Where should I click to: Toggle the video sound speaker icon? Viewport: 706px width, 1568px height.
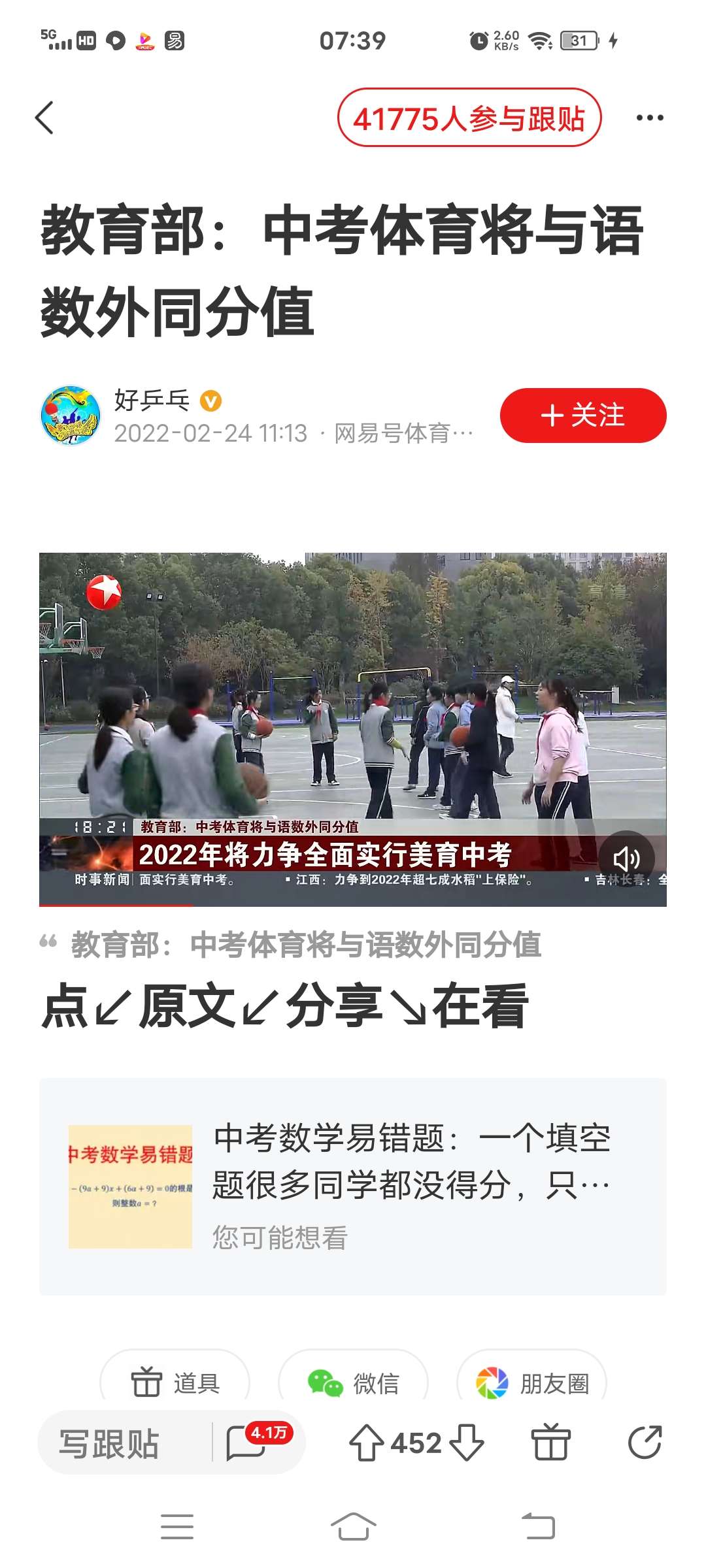626,858
